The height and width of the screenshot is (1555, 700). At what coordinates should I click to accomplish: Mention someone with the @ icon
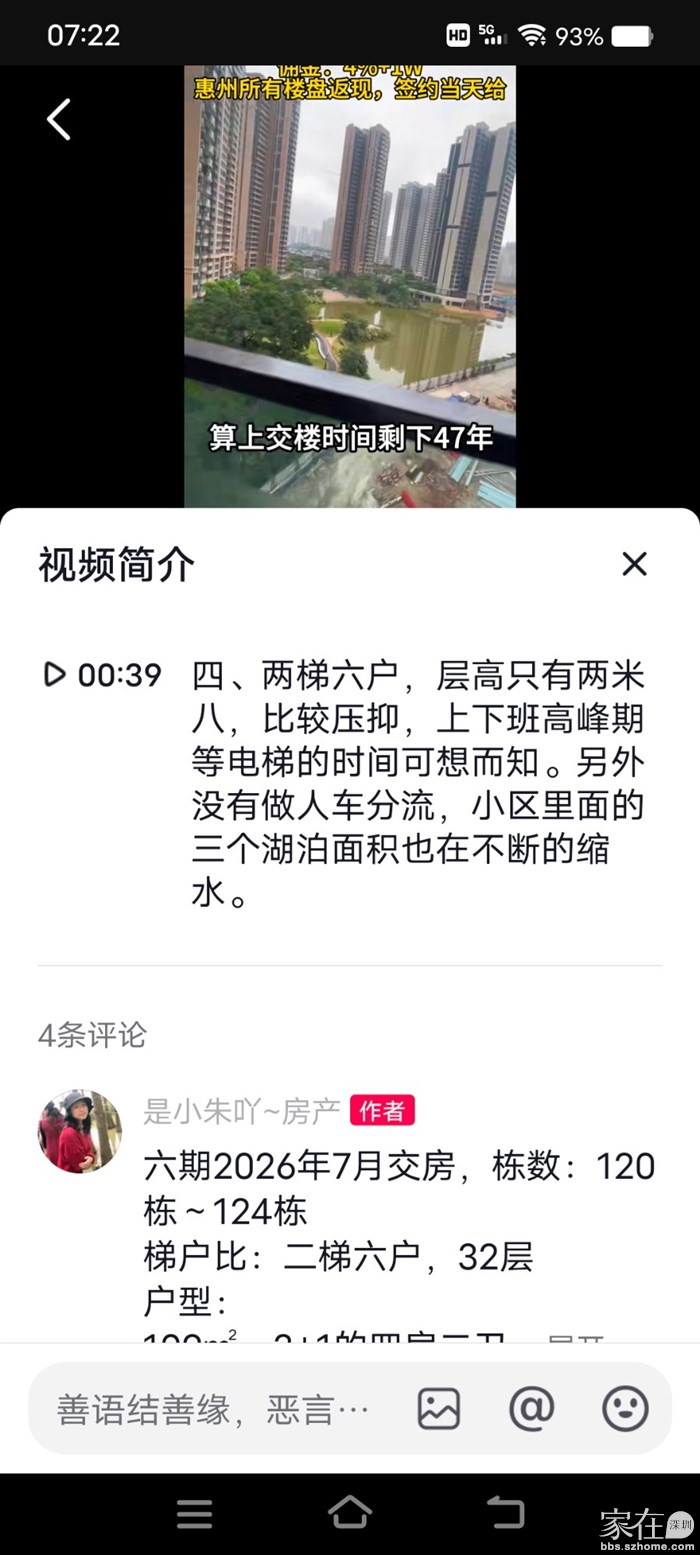click(531, 1409)
